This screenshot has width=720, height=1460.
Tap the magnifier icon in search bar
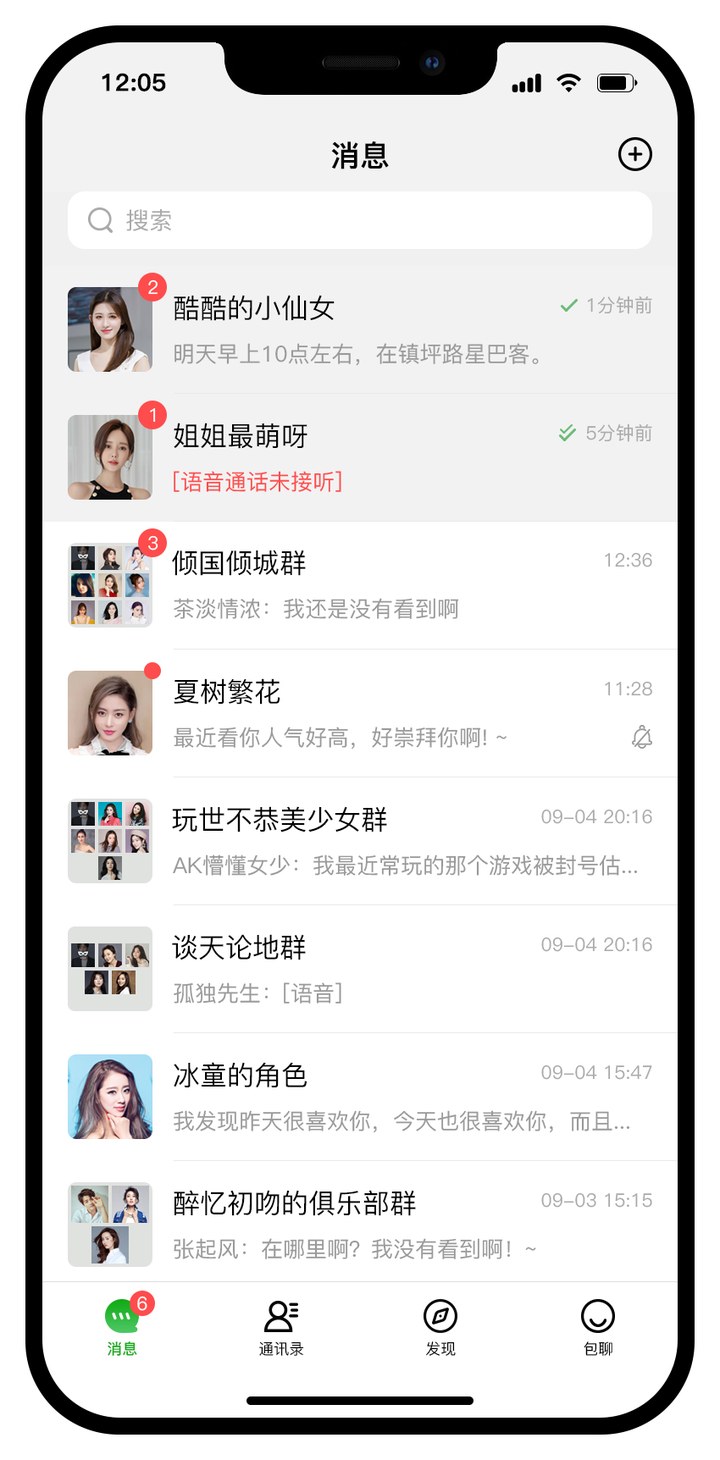[100, 219]
